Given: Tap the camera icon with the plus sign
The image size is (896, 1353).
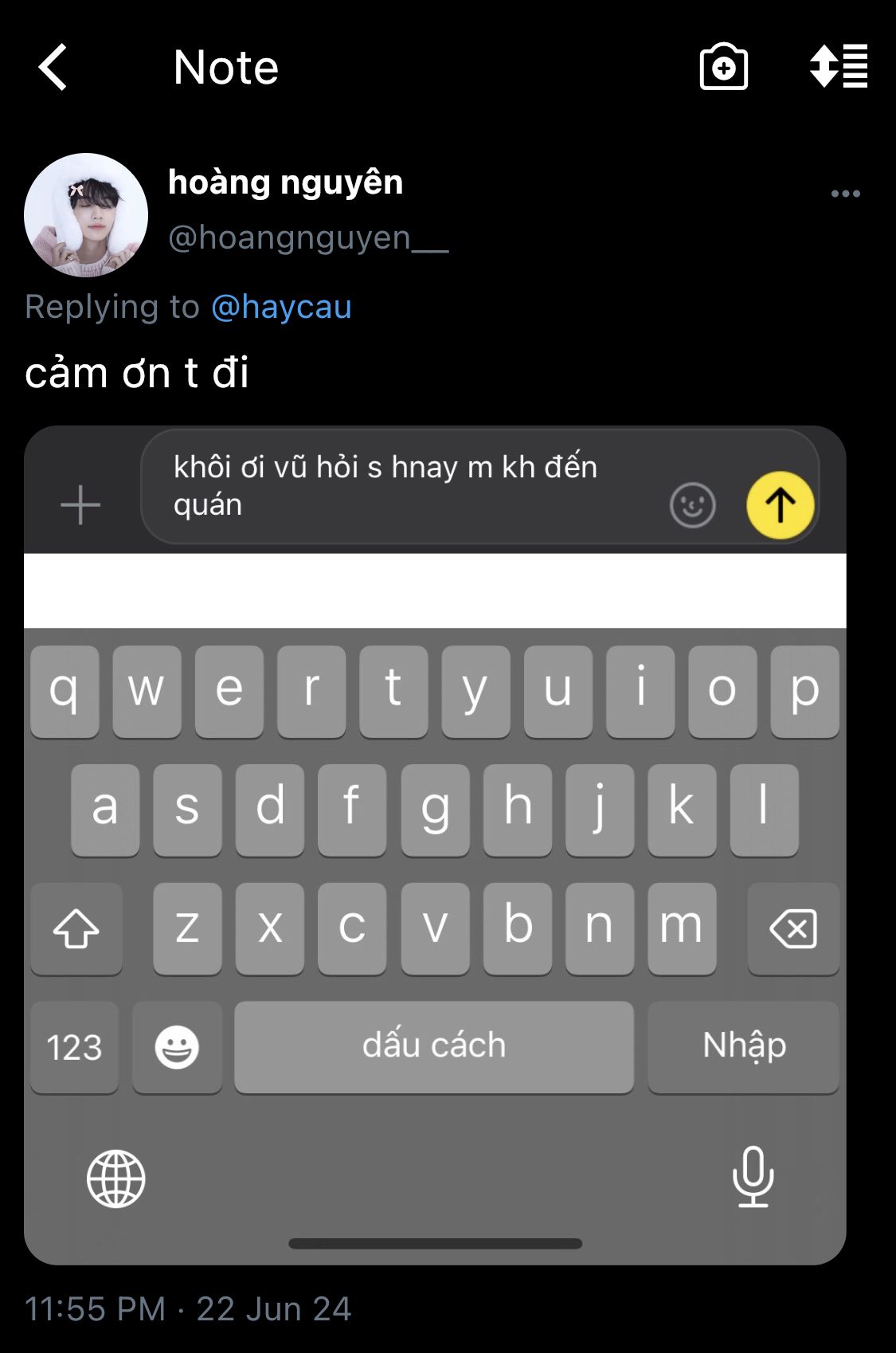Looking at the screenshot, I should coord(723,67).
